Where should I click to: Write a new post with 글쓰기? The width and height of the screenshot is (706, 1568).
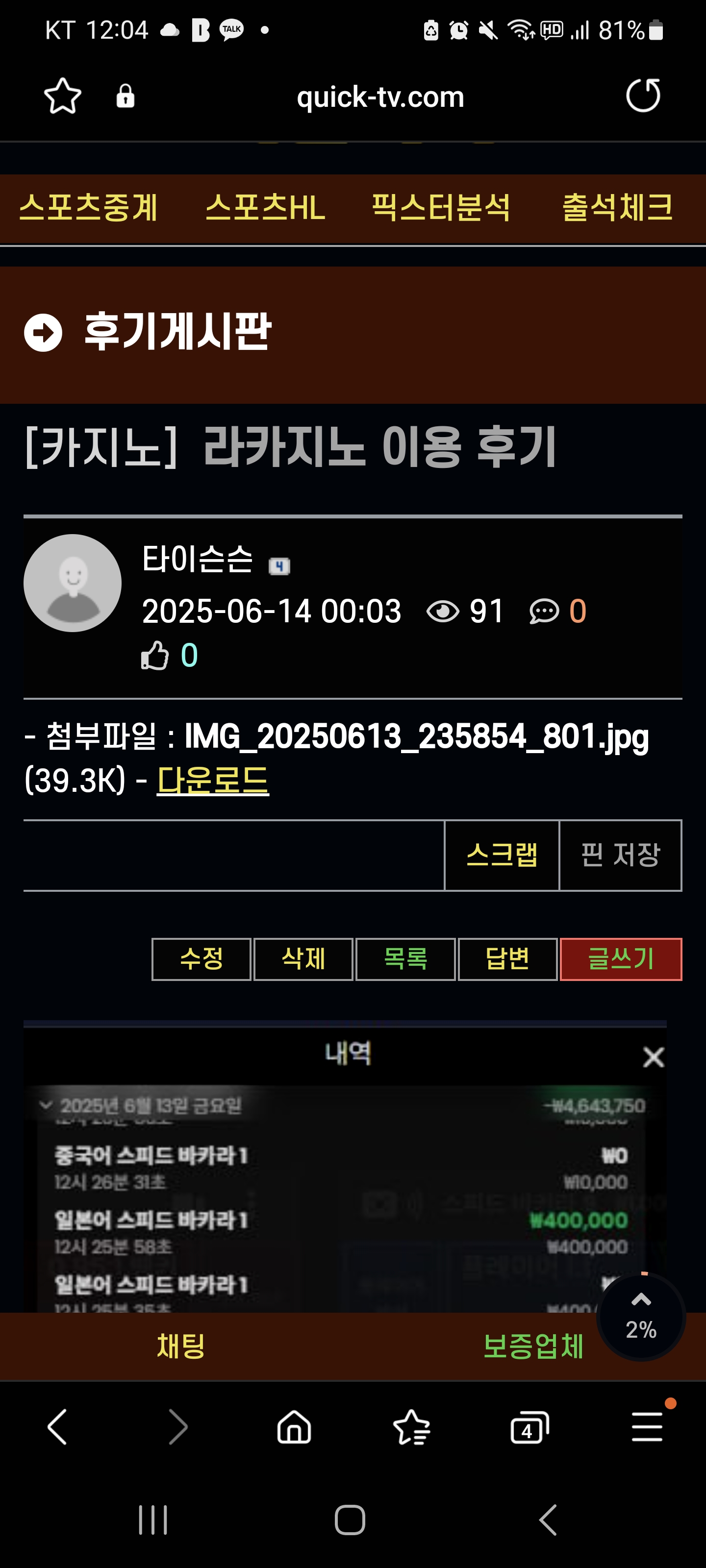pyautogui.click(x=620, y=959)
